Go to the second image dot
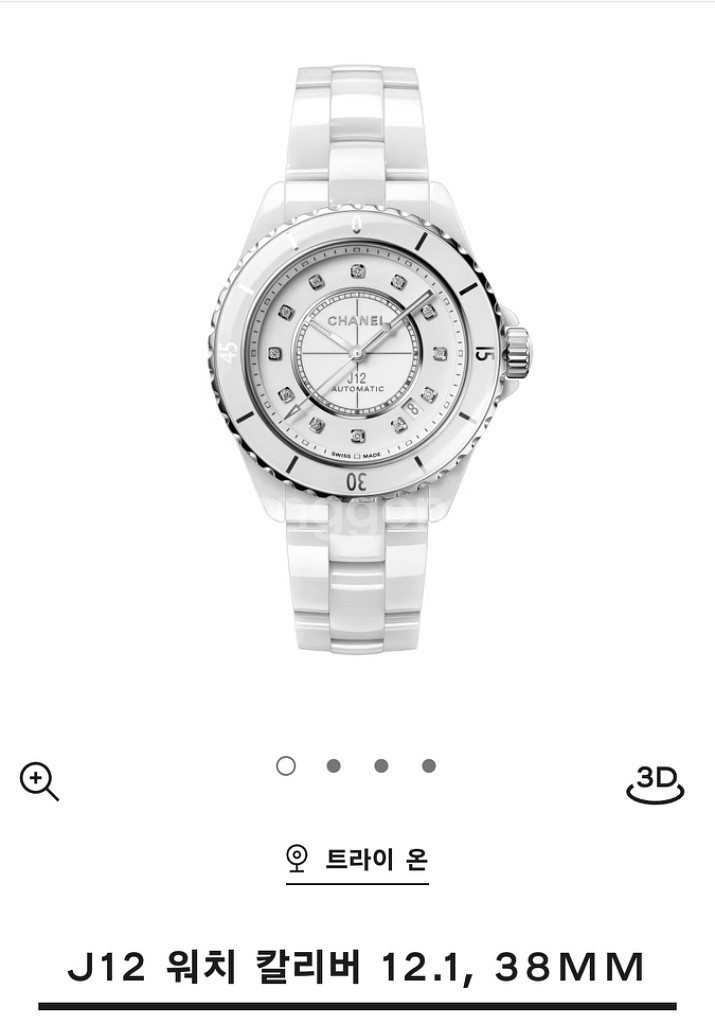Image resolution: width=715 pixels, height=1024 pixels. tap(333, 766)
